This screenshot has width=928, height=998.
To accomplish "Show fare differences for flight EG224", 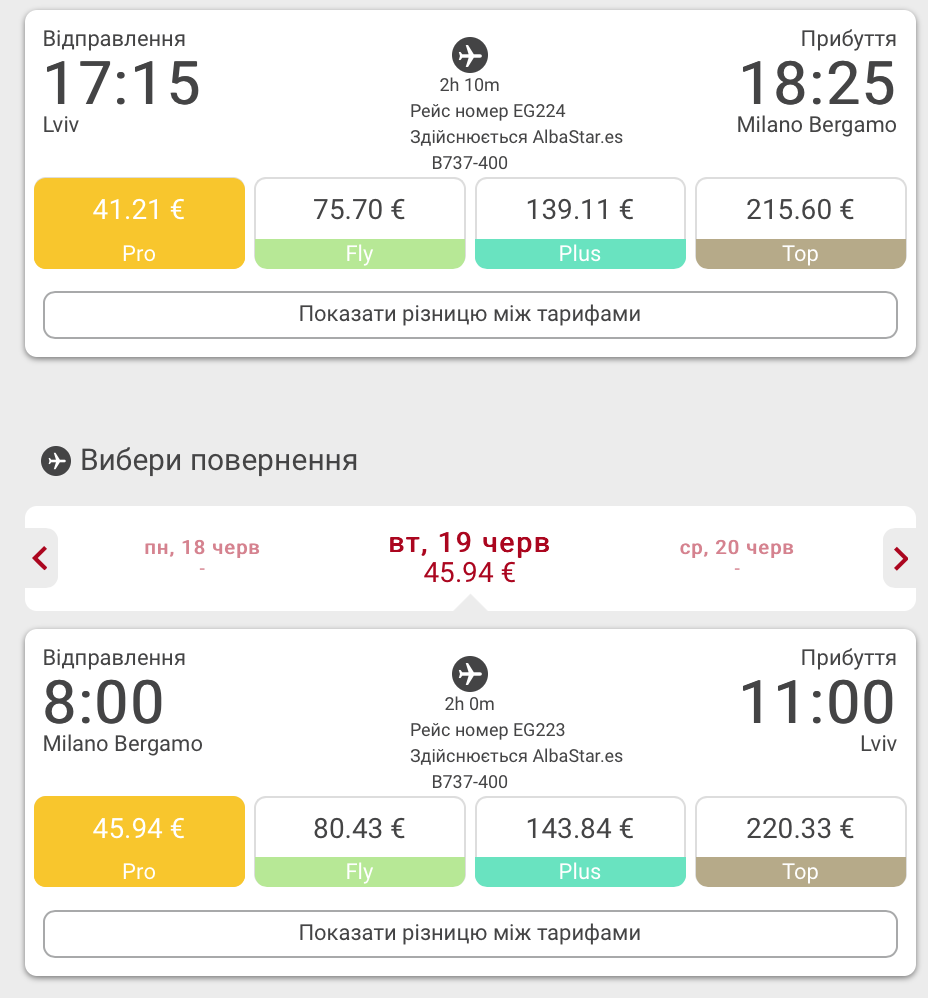I will [469, 315].
